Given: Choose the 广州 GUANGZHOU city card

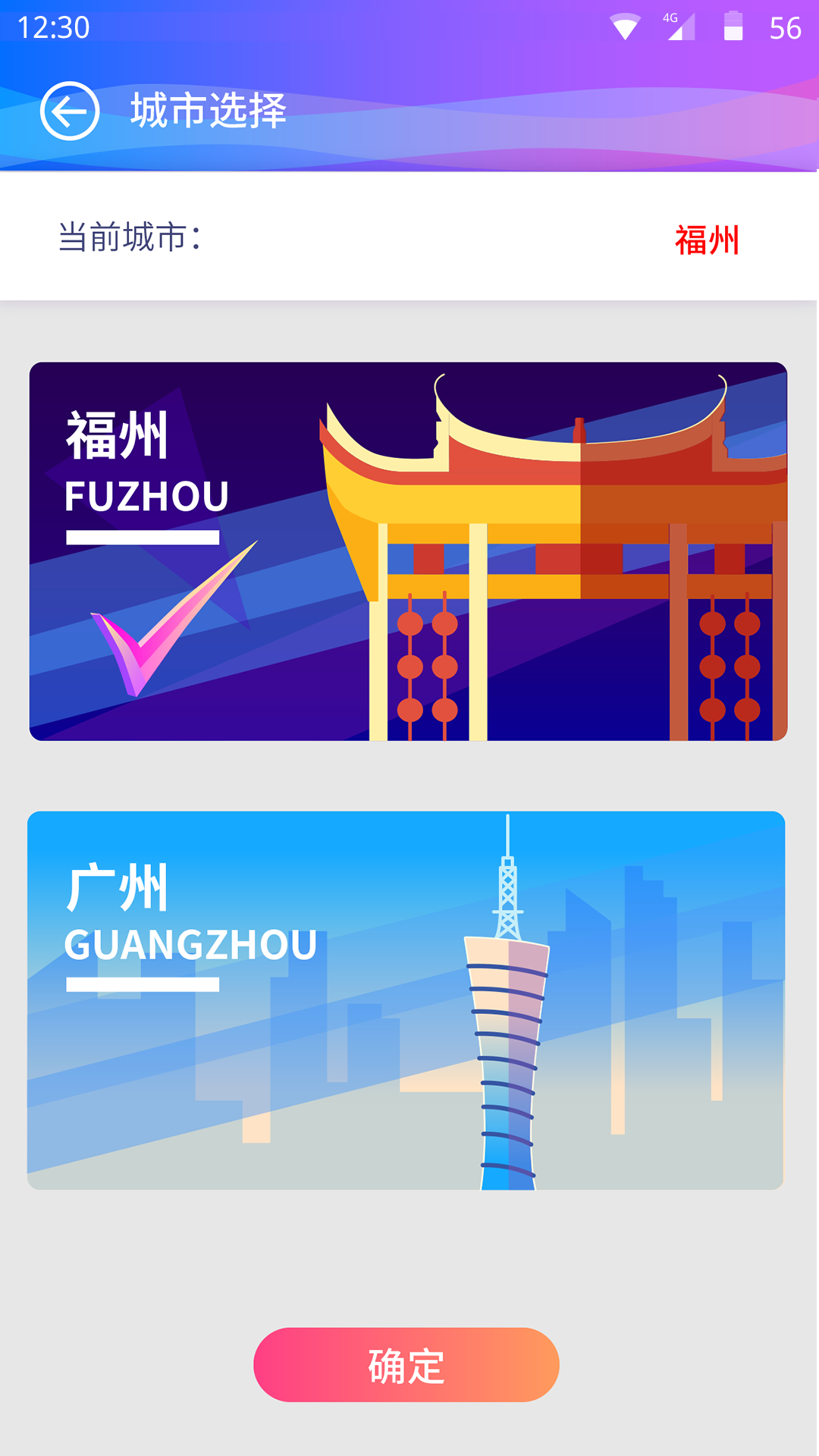Looking at the screenshot, I should 406,1000.
